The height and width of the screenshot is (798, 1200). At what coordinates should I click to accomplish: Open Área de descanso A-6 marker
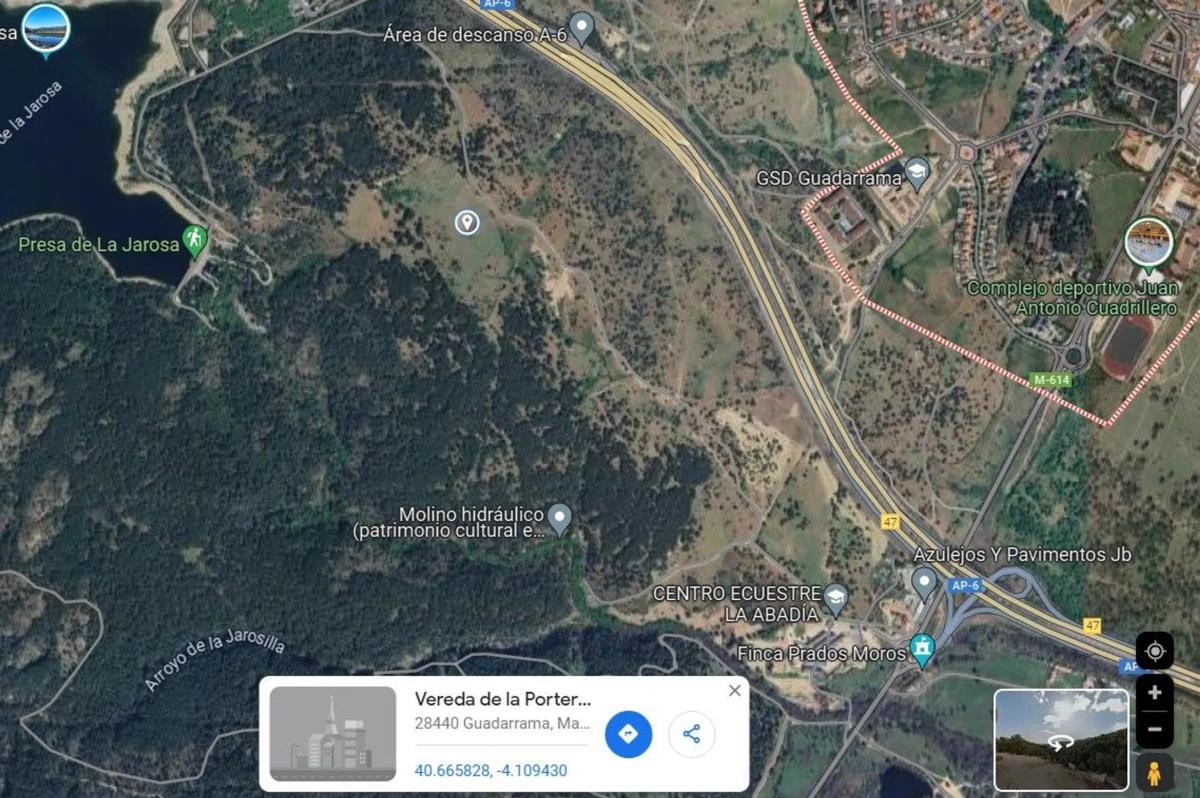580,27
